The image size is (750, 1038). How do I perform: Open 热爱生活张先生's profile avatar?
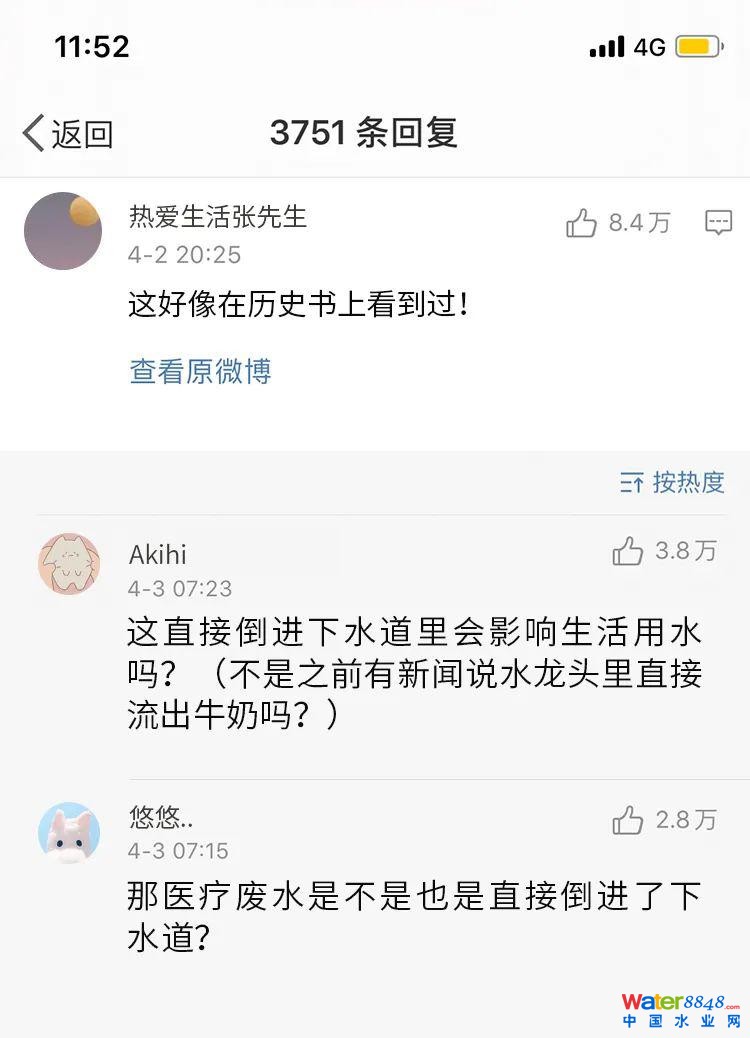click(x=63, y=231)
